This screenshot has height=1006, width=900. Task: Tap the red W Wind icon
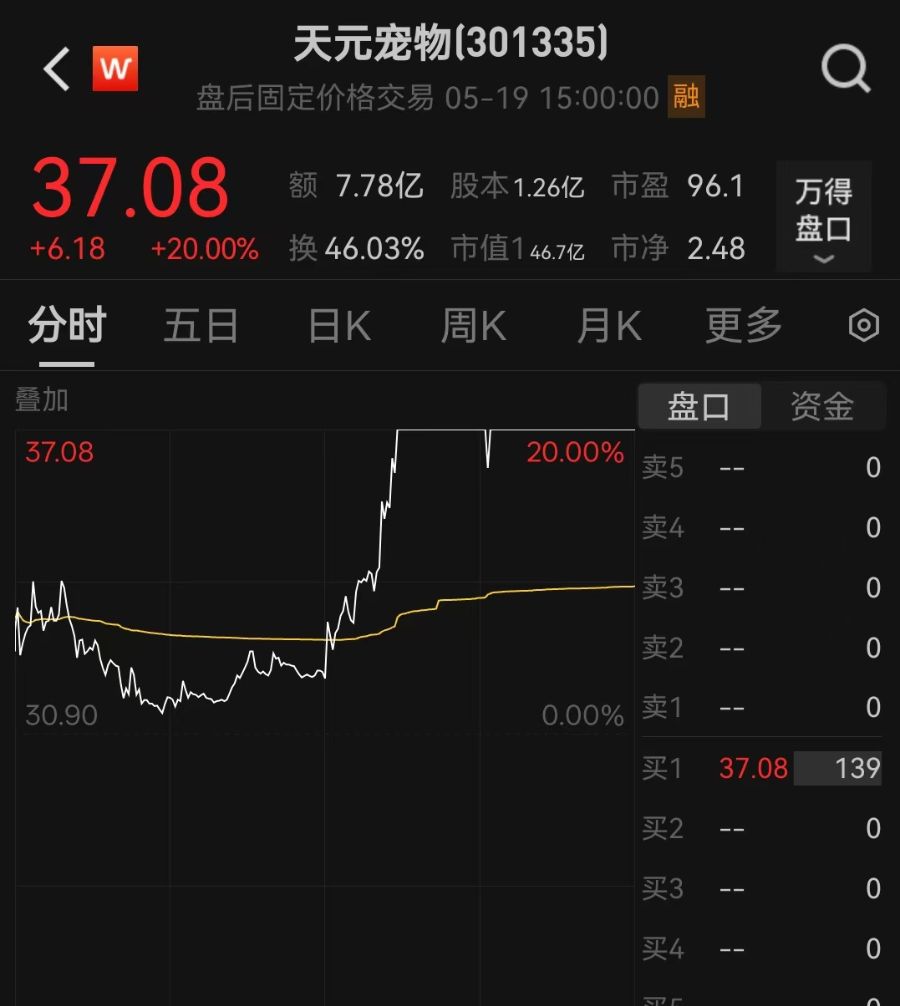(x=115, y=69)
